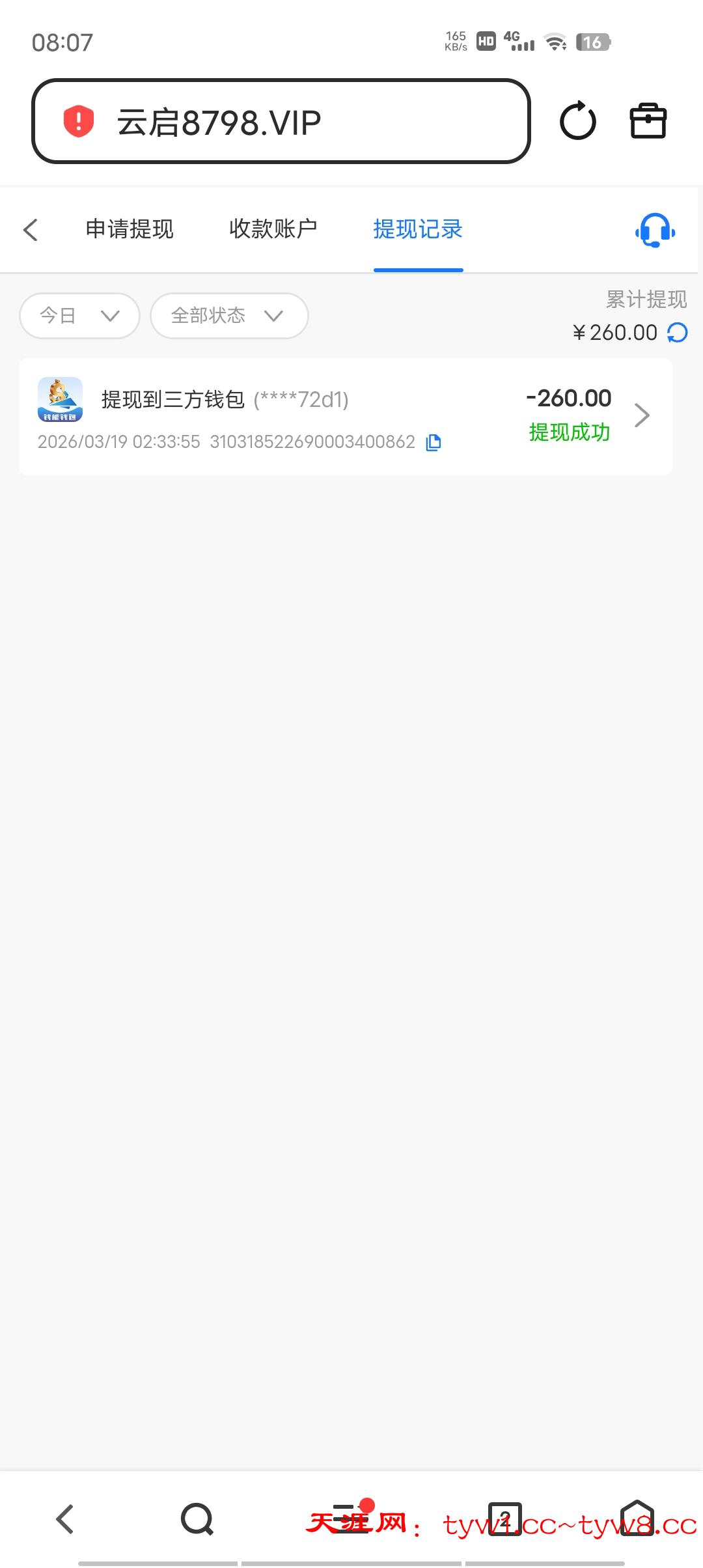Switch to the 申请提现 tab
703x1568 pixels.
pos(130,229)
